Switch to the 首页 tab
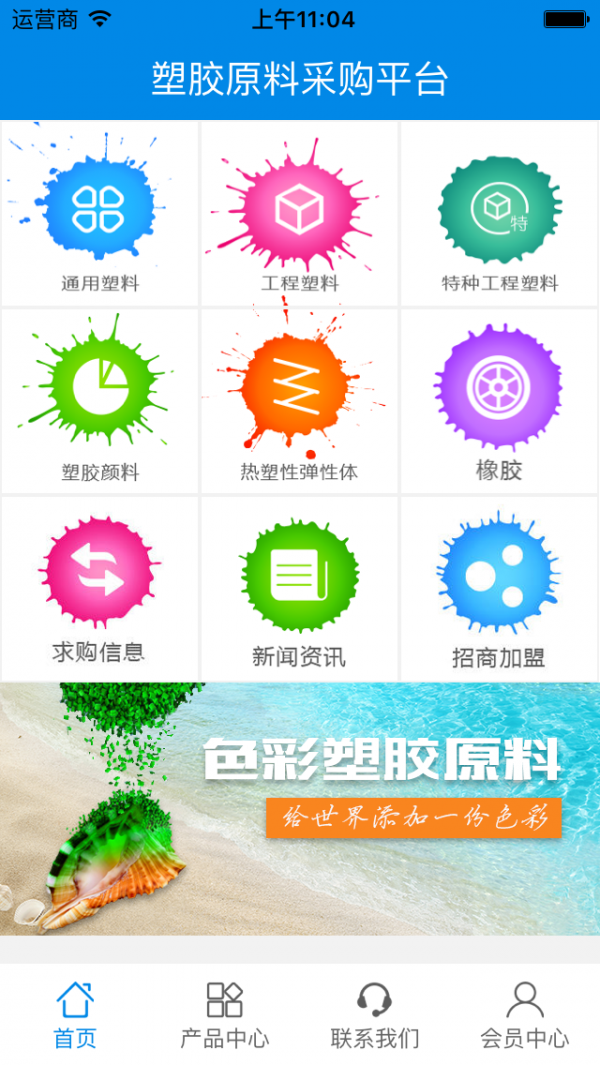Viewport: 600px width, 1065px height. coord(75,1014)
